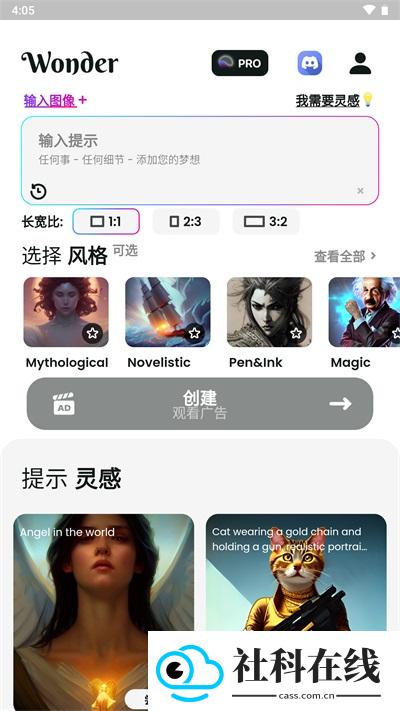Open the Angel in the world prompt card
Viewport: 400px width, 711px height.
click(104, 612)
